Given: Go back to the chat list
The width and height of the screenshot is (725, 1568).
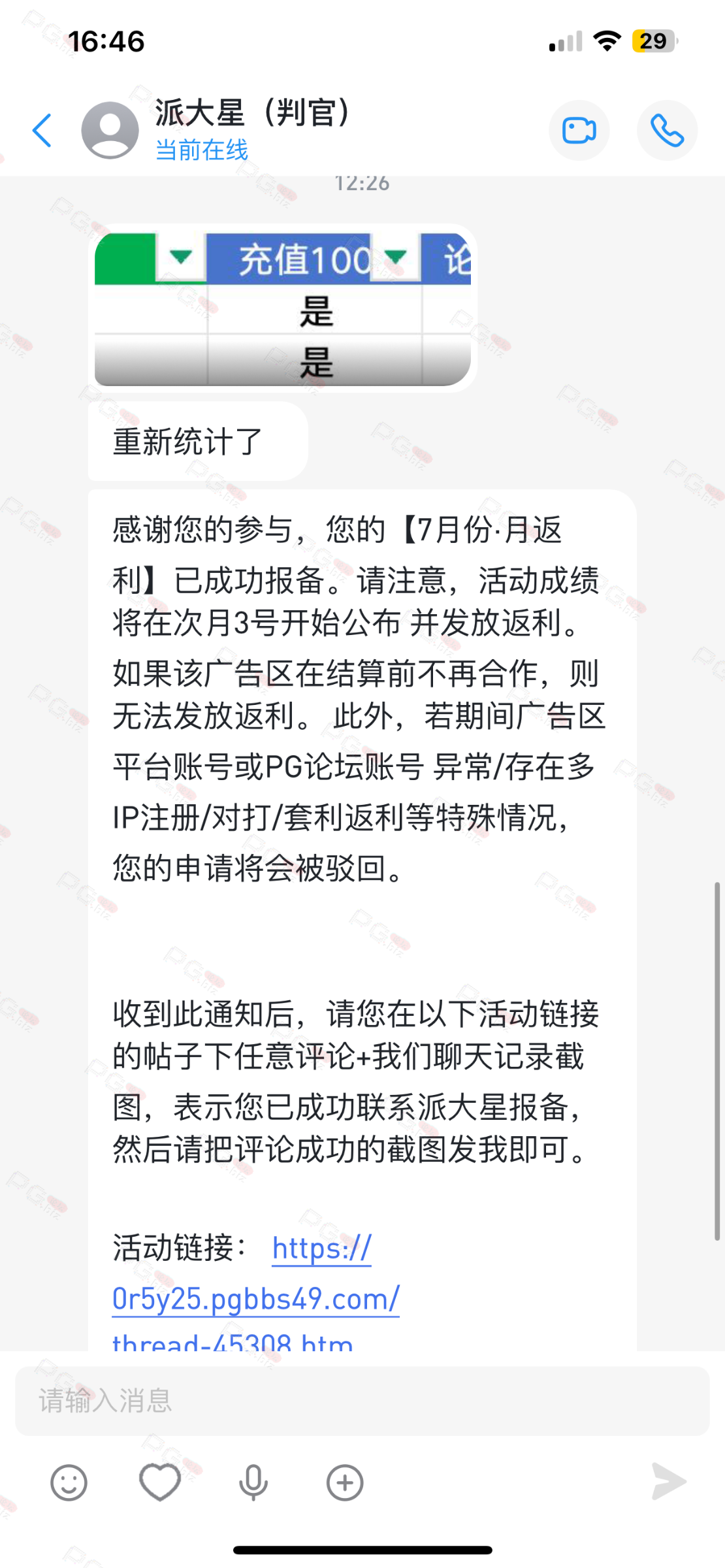Looking at the screenshot, I should pos(42,131).
